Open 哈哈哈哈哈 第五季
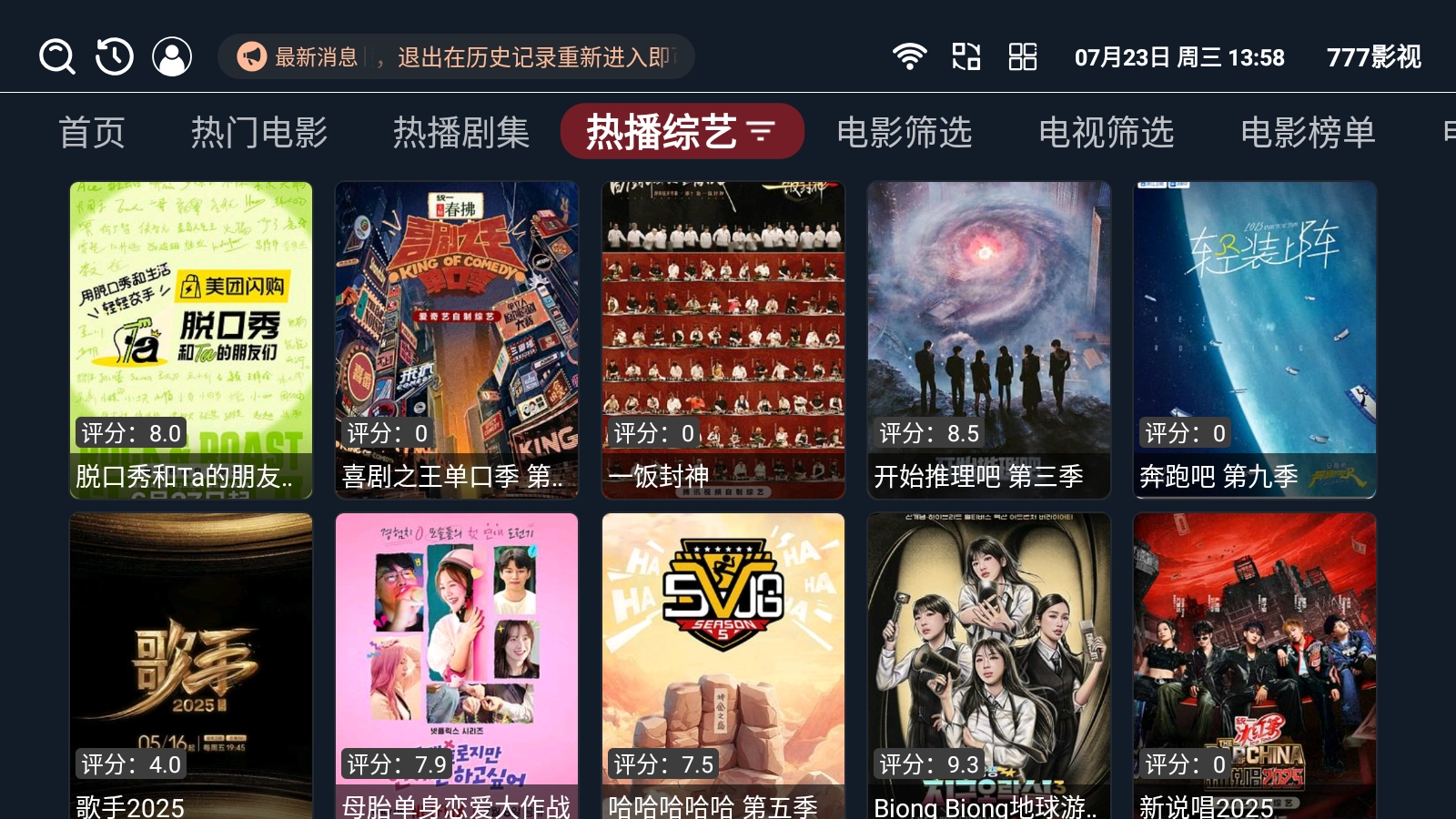The height and width of the screenshot is (819, 1456). tap(723, 666)
